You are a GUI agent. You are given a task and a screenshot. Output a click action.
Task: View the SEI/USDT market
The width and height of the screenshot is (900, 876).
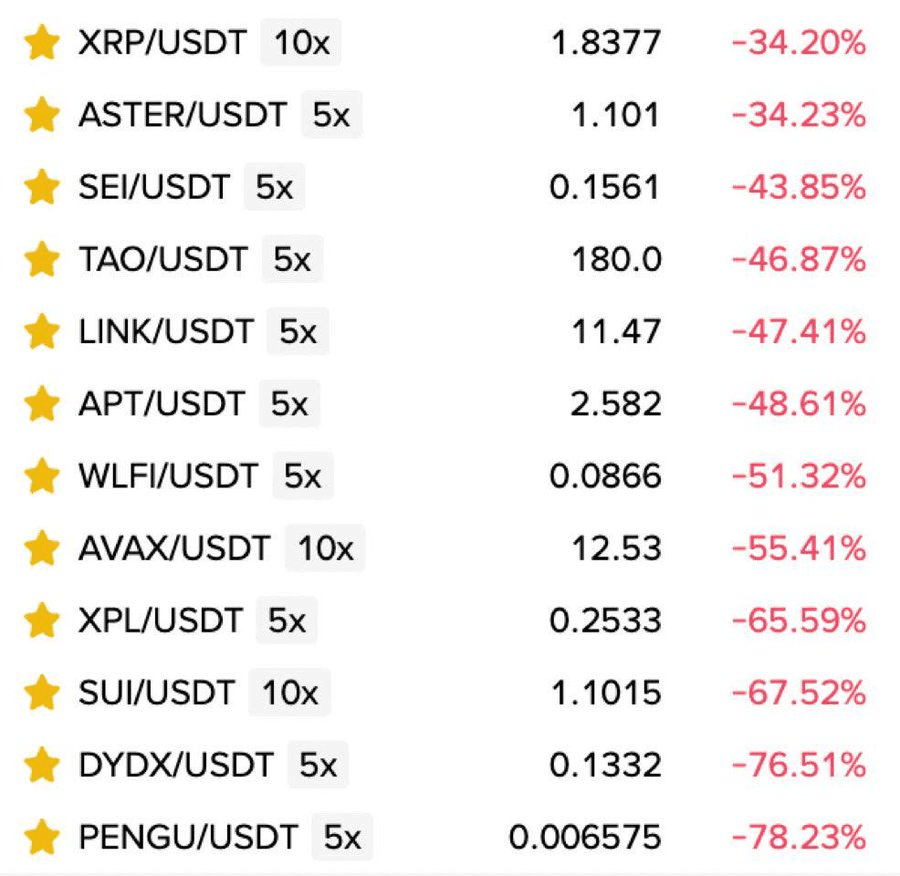[154, 188]
